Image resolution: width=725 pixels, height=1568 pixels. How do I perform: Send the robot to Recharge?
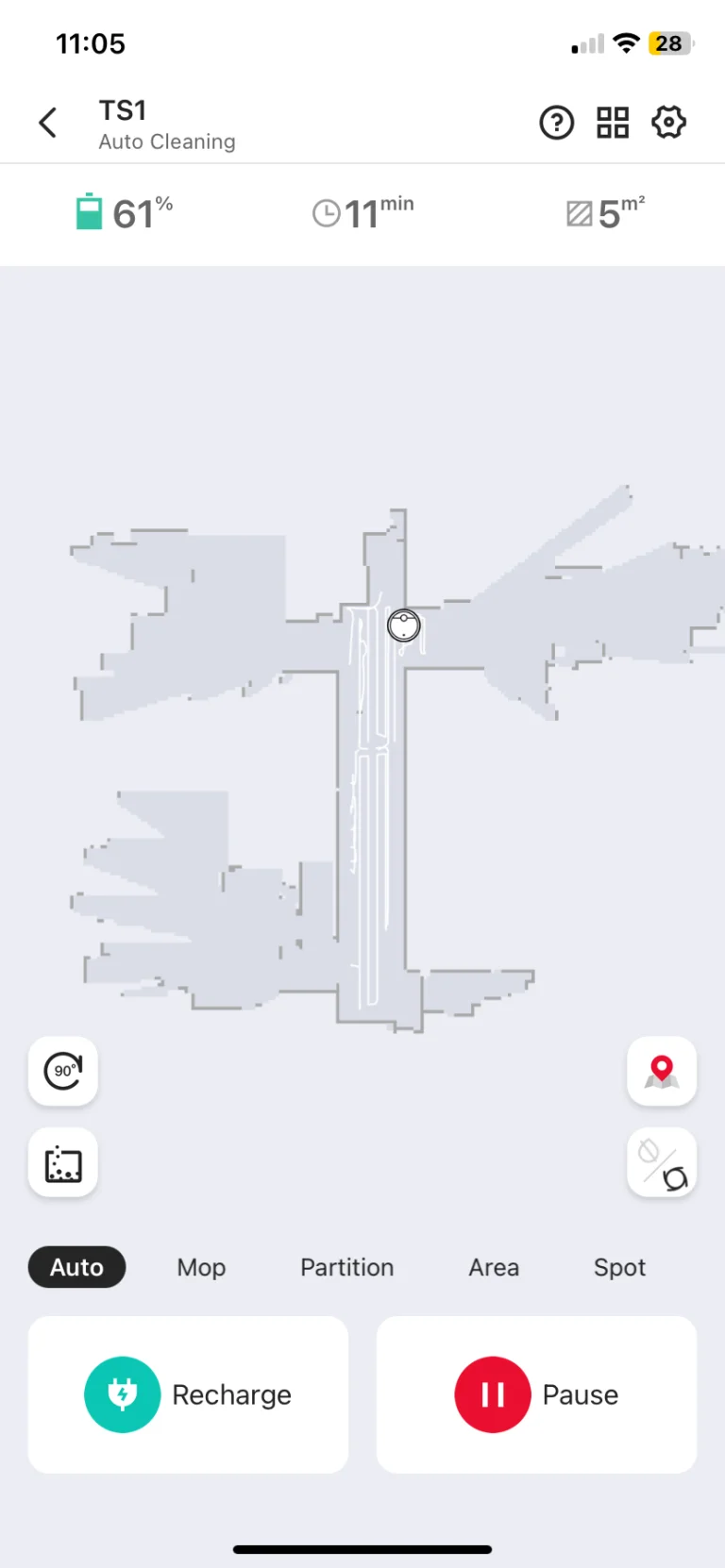[x=189, y=1394]
